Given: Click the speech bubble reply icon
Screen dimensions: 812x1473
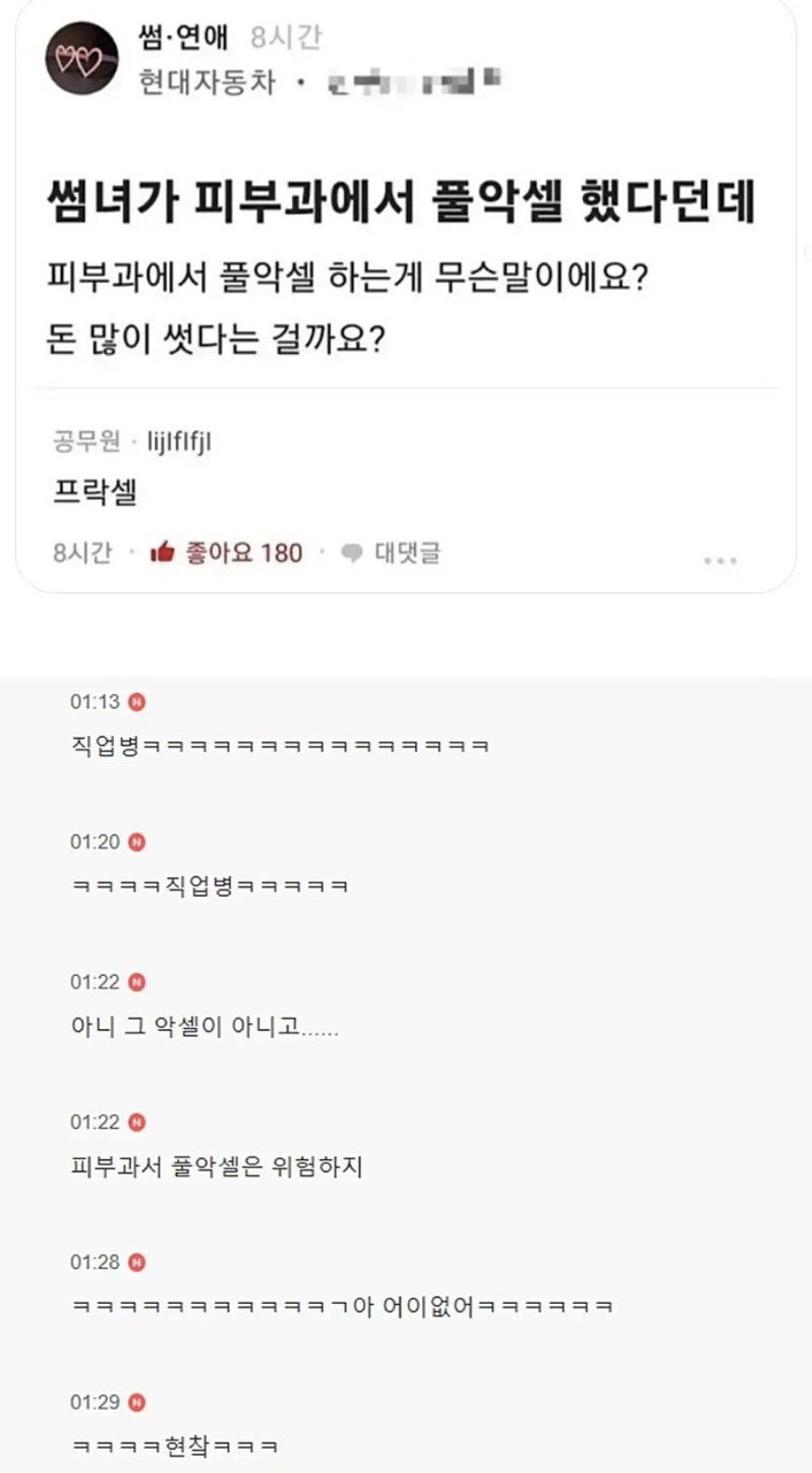Looking at the screenshot, I should pos(352,553).
